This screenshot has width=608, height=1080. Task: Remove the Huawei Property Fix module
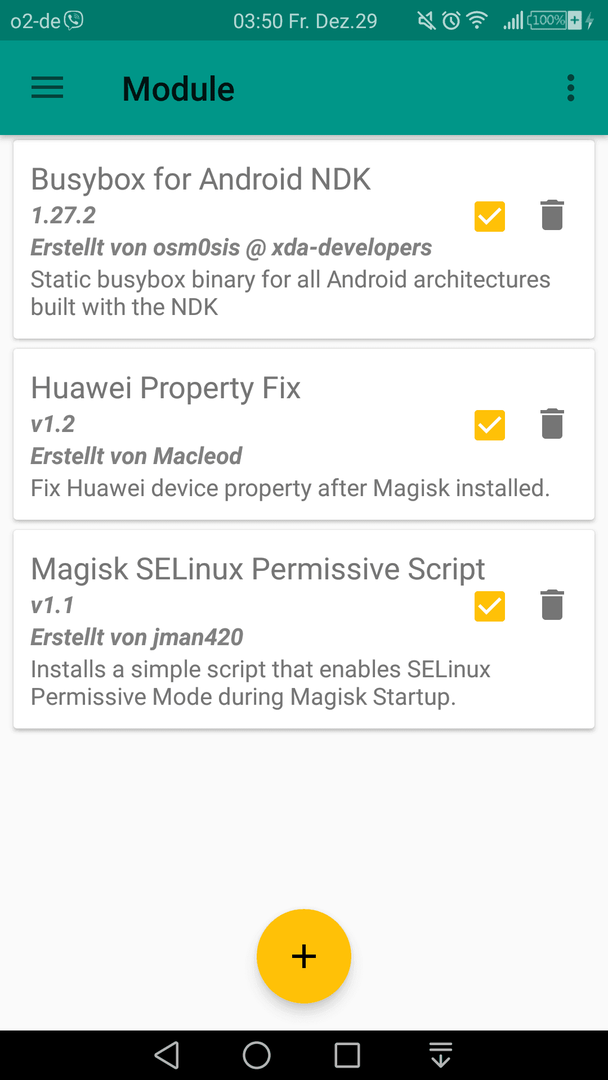point(552,424)
